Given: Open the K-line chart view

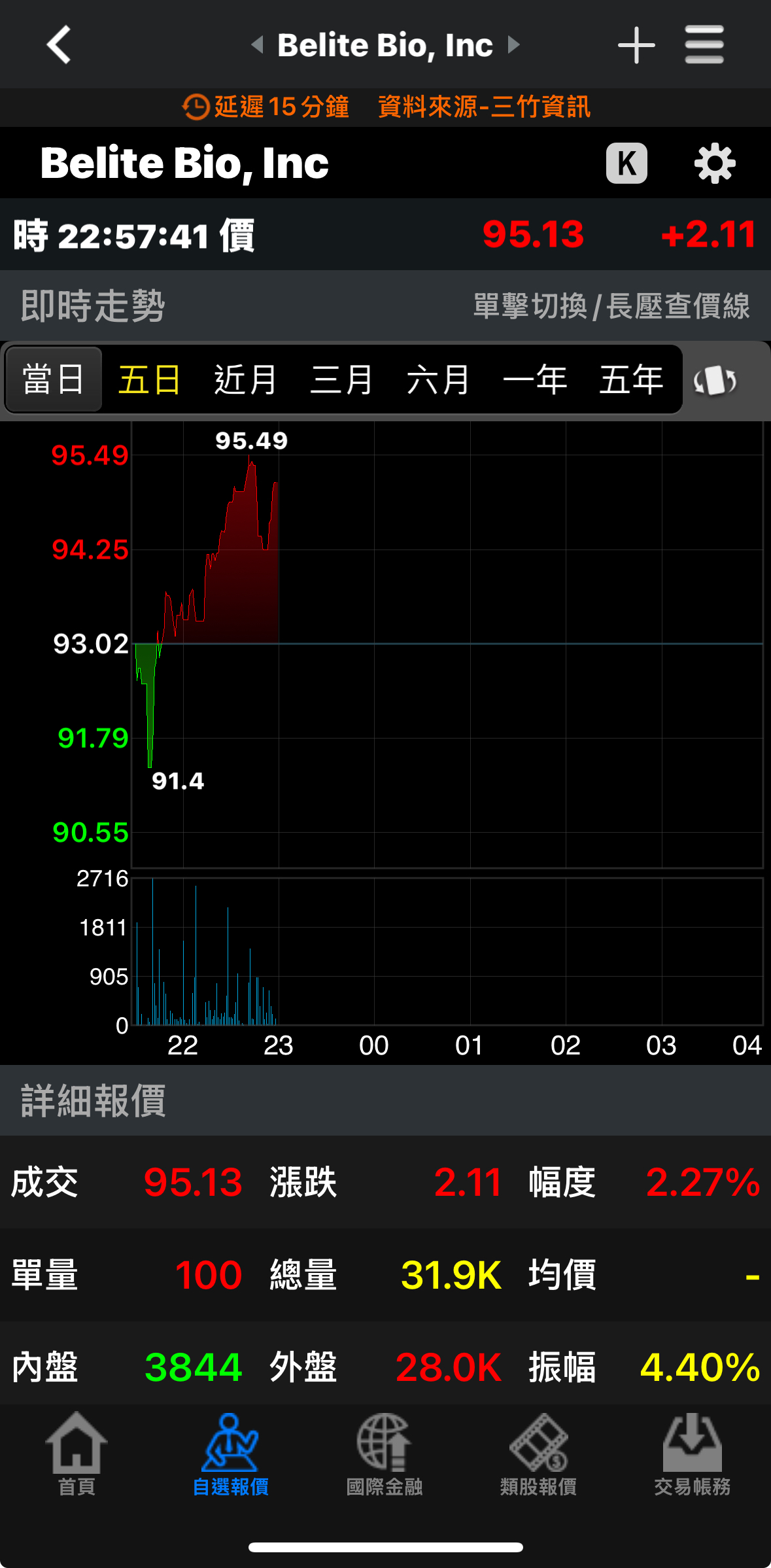Looking at the screenshot, I should pyautogui.click(x=626, y=163).
